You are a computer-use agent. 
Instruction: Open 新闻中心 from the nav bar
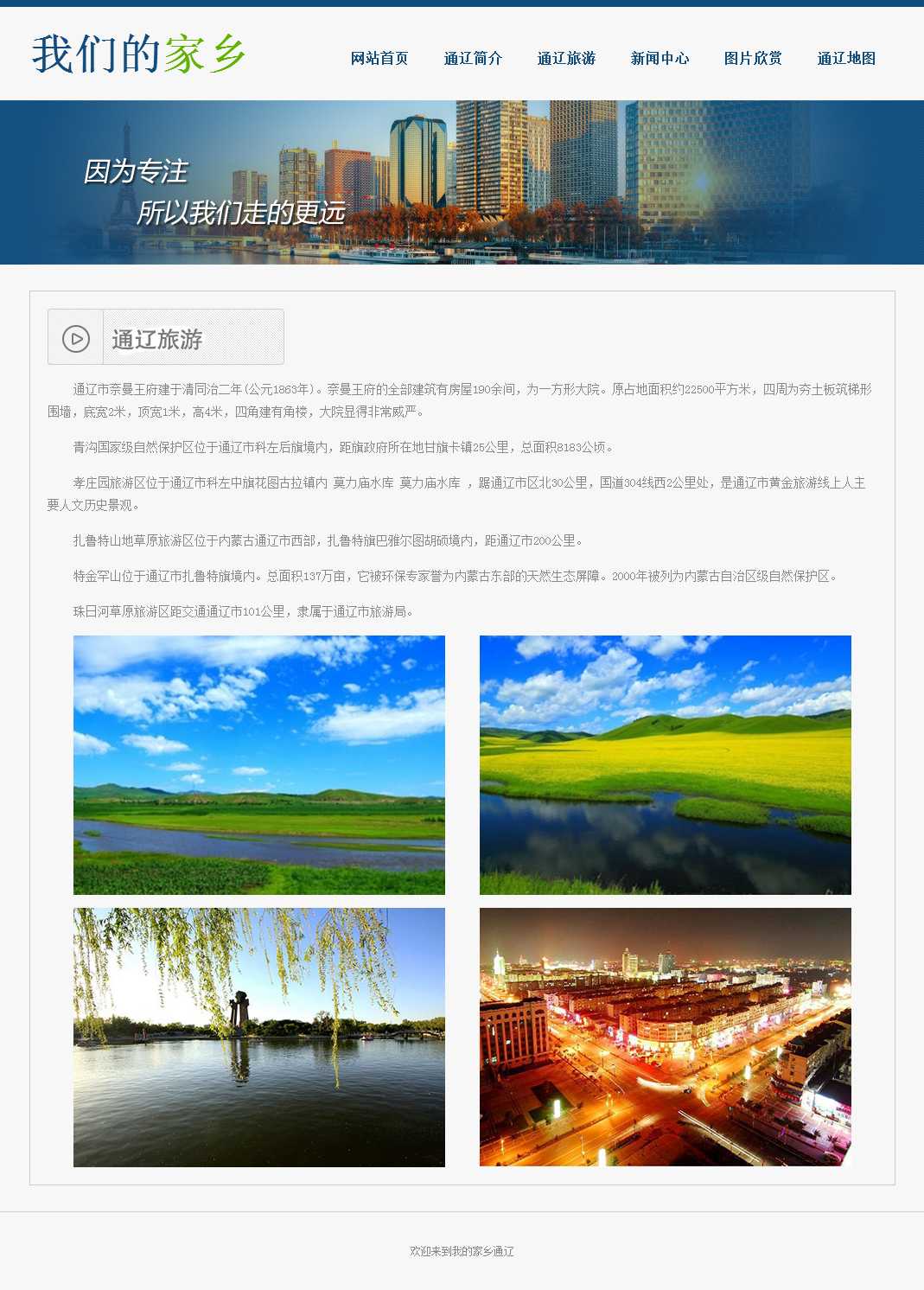[x=660, y=59]
